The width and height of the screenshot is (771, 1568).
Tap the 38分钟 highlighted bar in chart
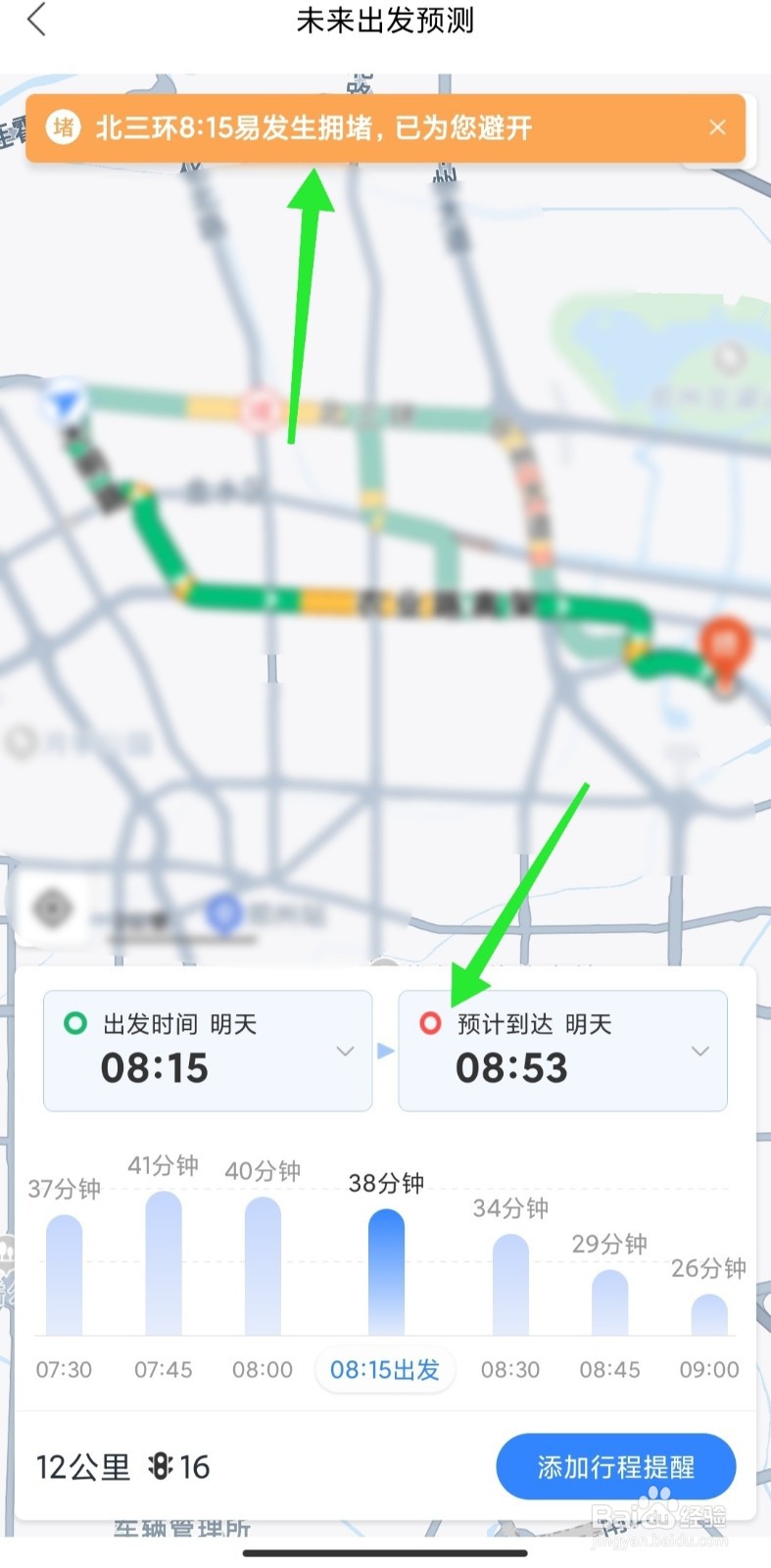(385, 1269)
